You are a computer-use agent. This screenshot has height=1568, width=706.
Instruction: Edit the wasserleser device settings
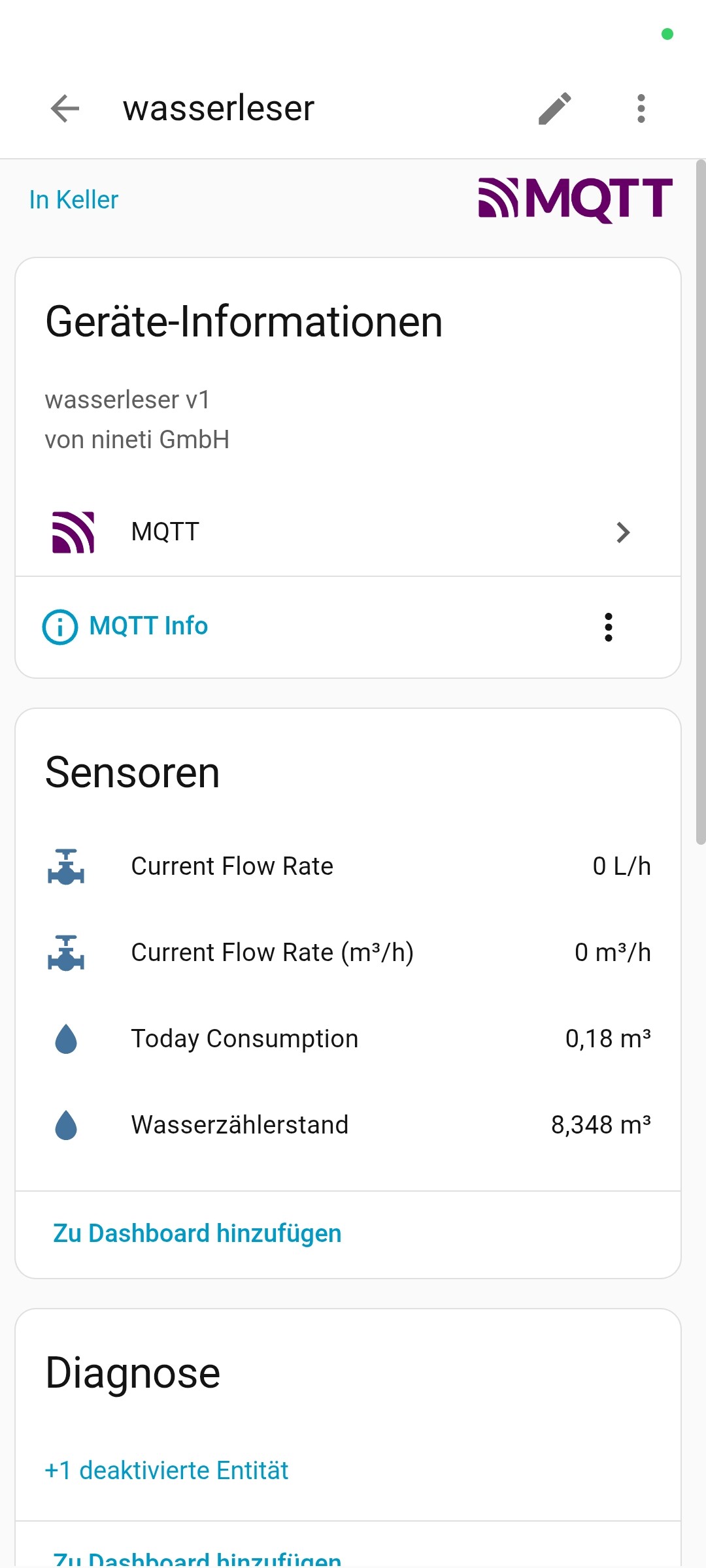click(x=554, y=108)
